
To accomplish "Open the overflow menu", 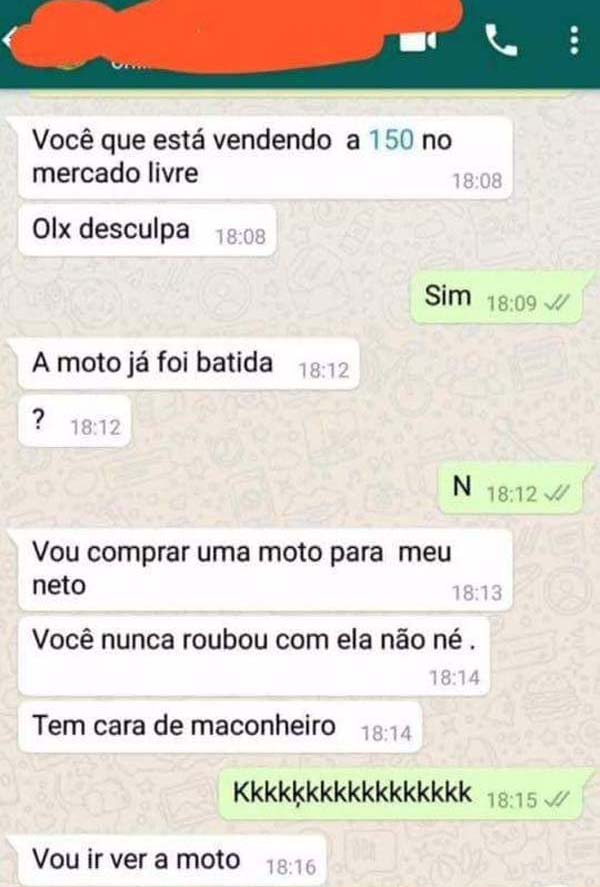I will coord(573,40).
